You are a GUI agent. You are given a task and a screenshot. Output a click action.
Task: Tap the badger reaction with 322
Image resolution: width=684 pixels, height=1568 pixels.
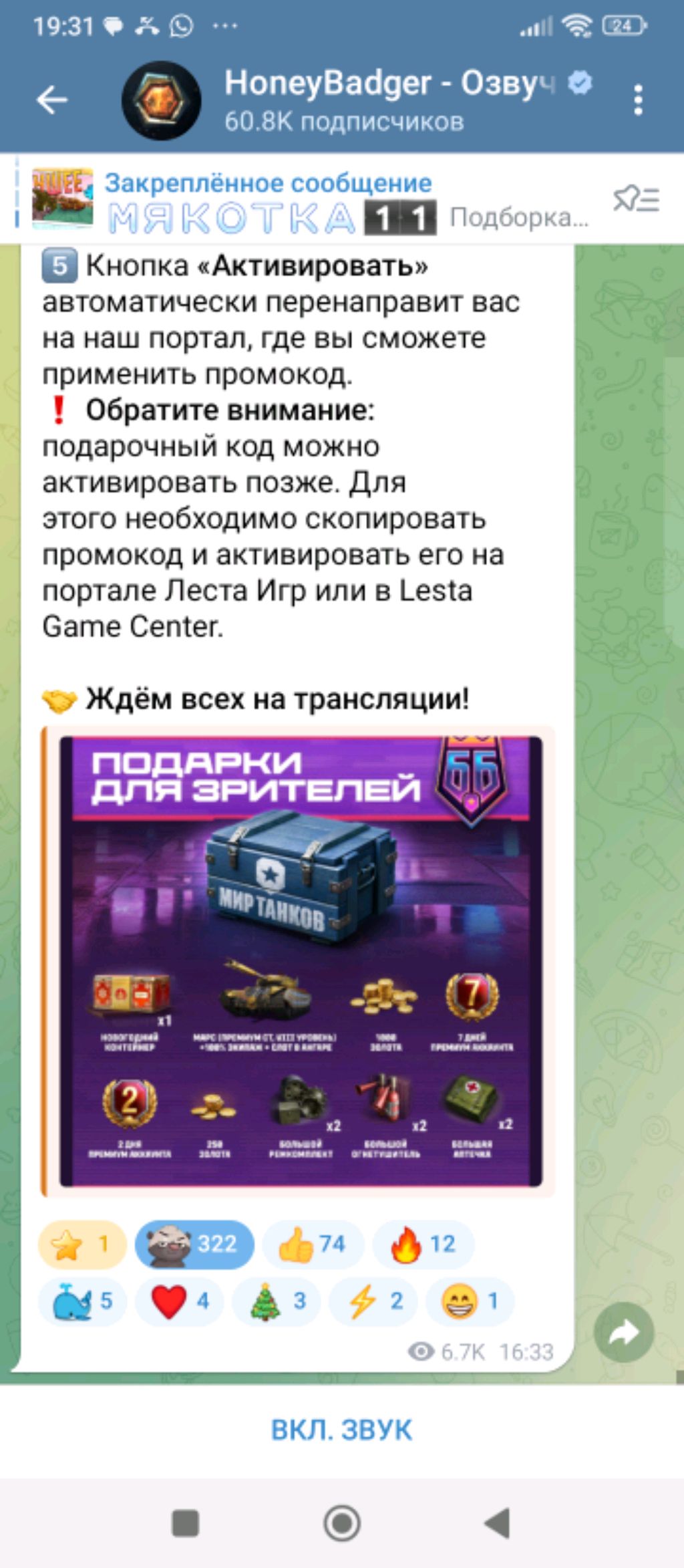point(194,1245)
